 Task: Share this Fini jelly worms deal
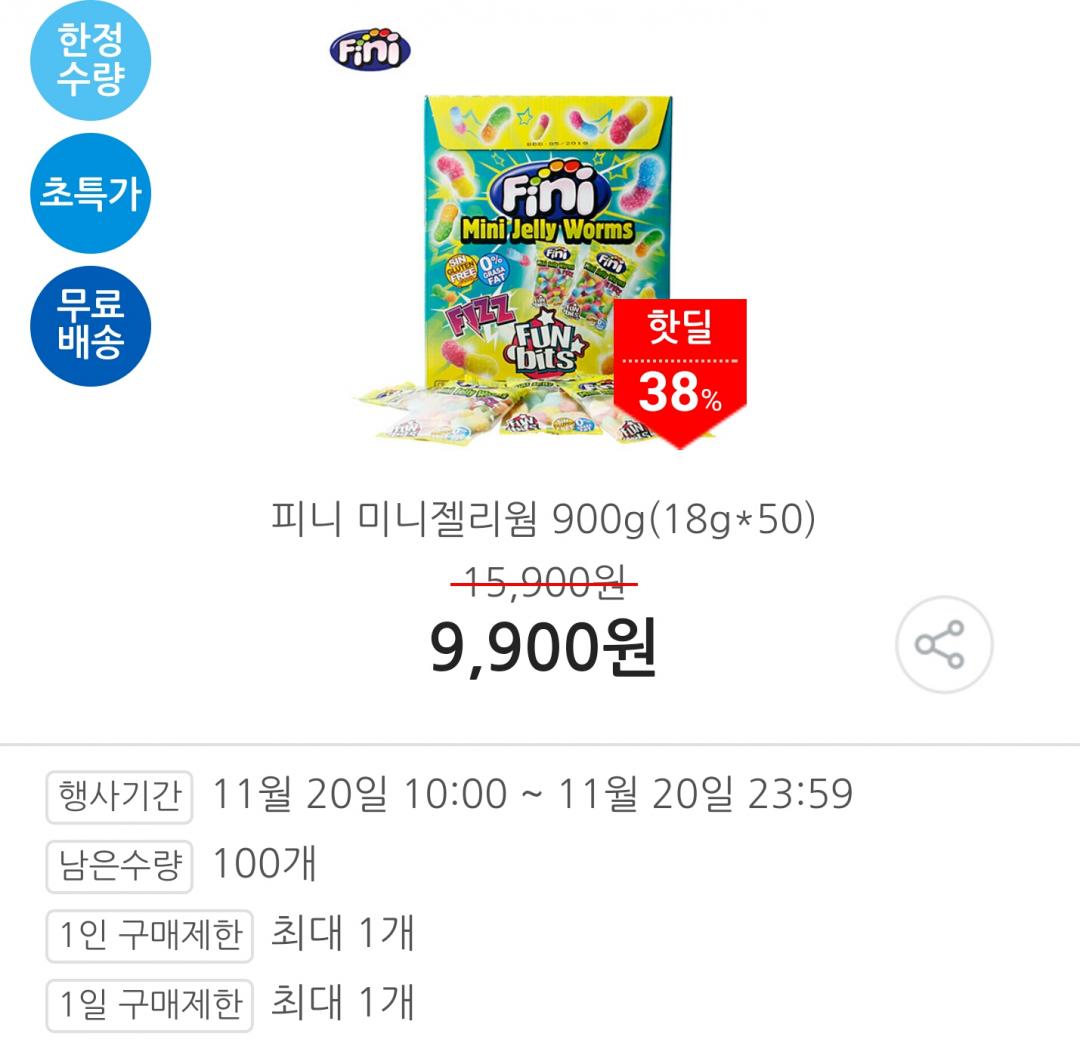(x=943, y=645)
